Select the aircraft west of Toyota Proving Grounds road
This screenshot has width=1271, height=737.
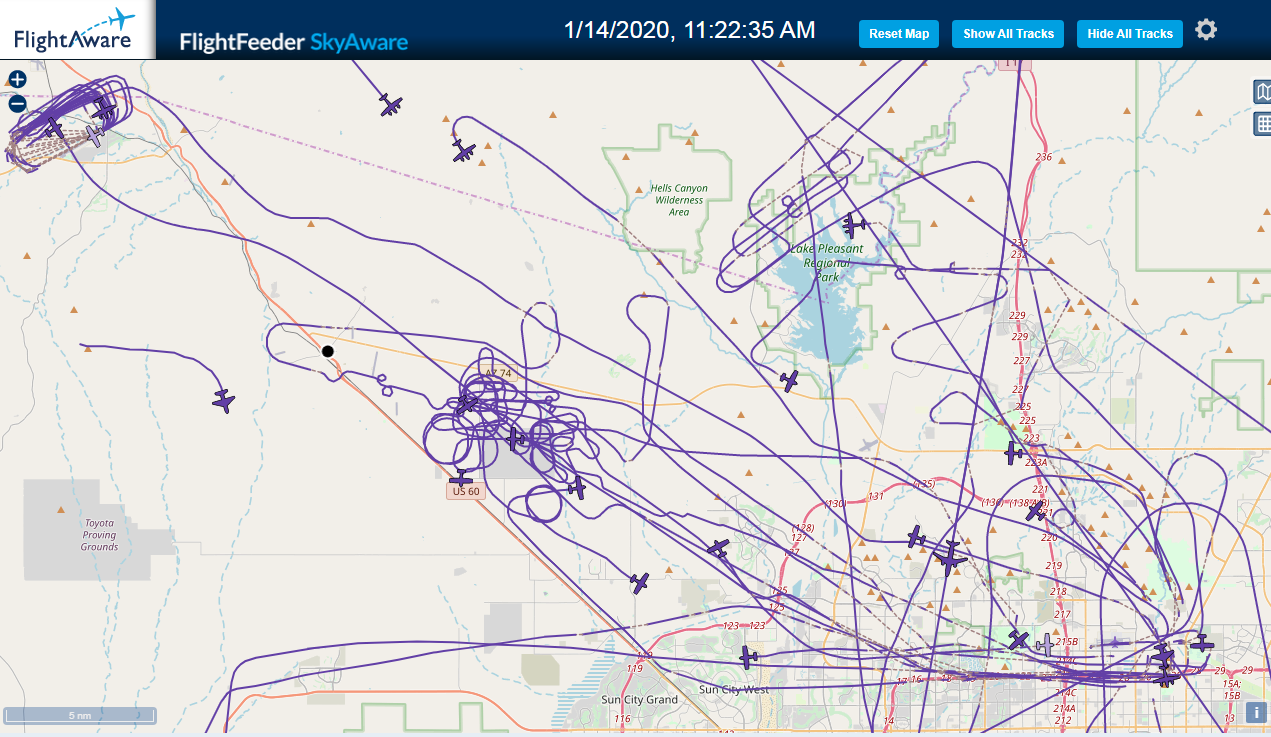click(224, 401)
